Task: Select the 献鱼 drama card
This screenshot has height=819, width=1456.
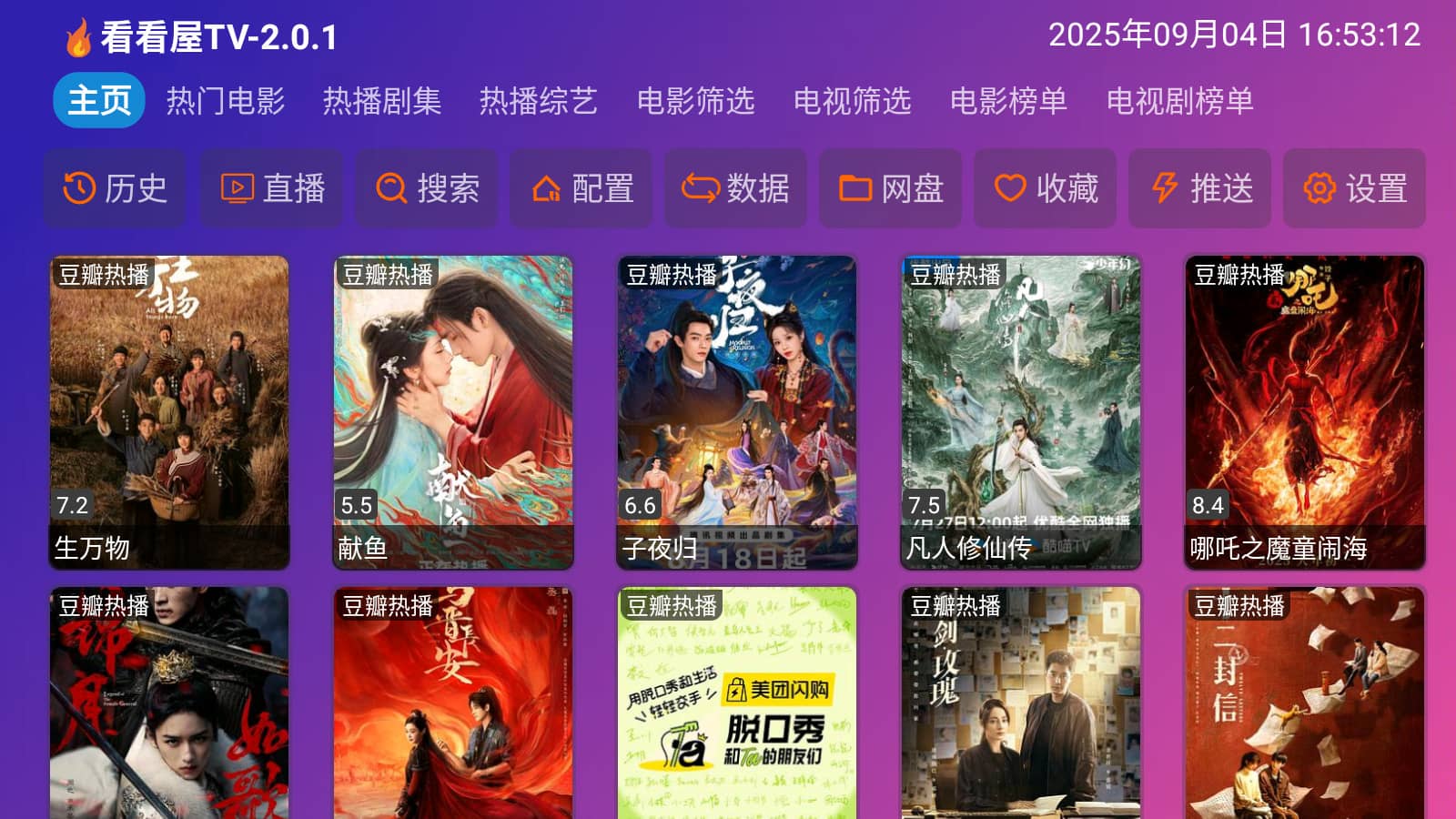Action: (x=453, y=412)
